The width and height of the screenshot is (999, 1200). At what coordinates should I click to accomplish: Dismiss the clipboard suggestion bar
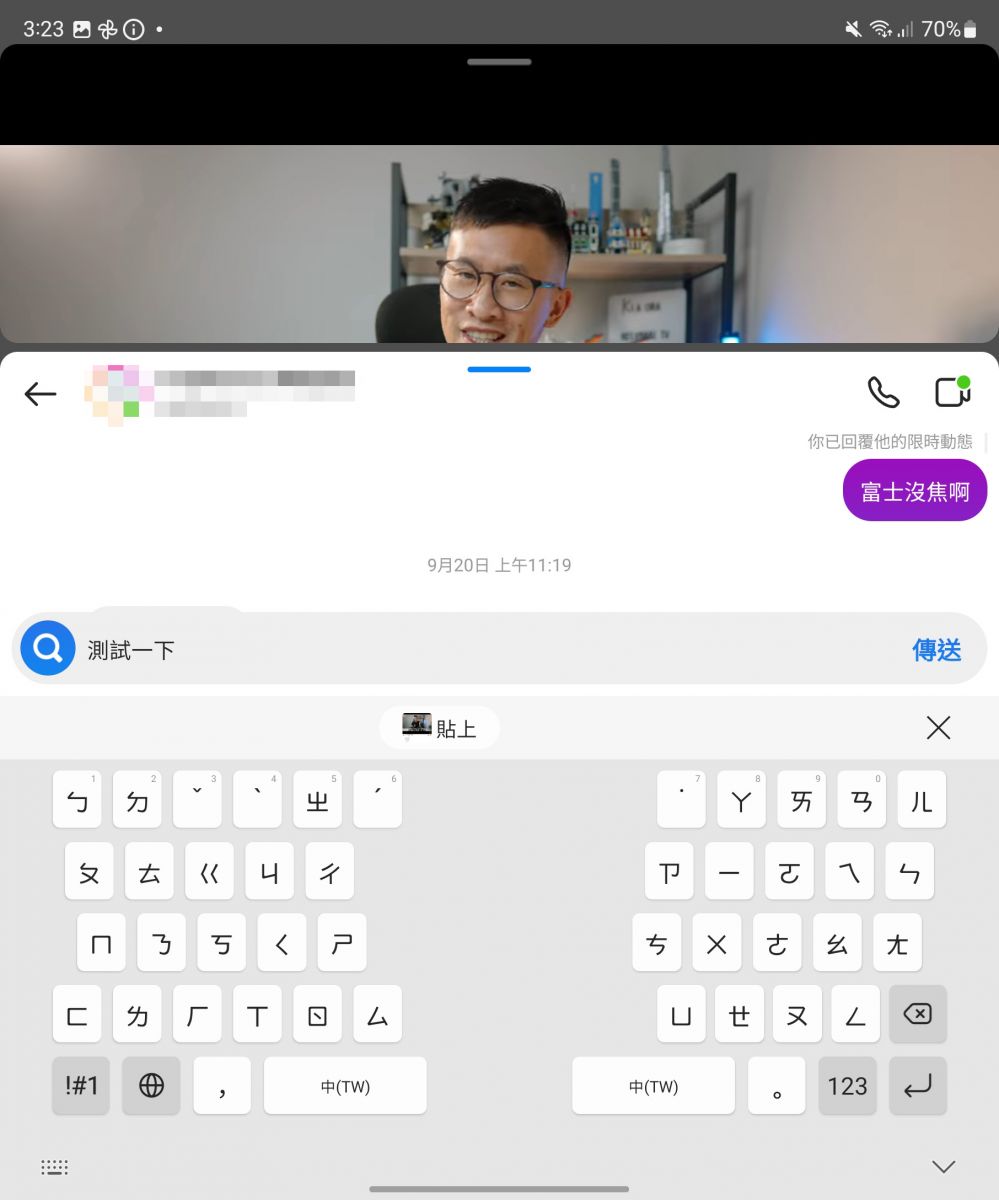(x=938, y=728)
